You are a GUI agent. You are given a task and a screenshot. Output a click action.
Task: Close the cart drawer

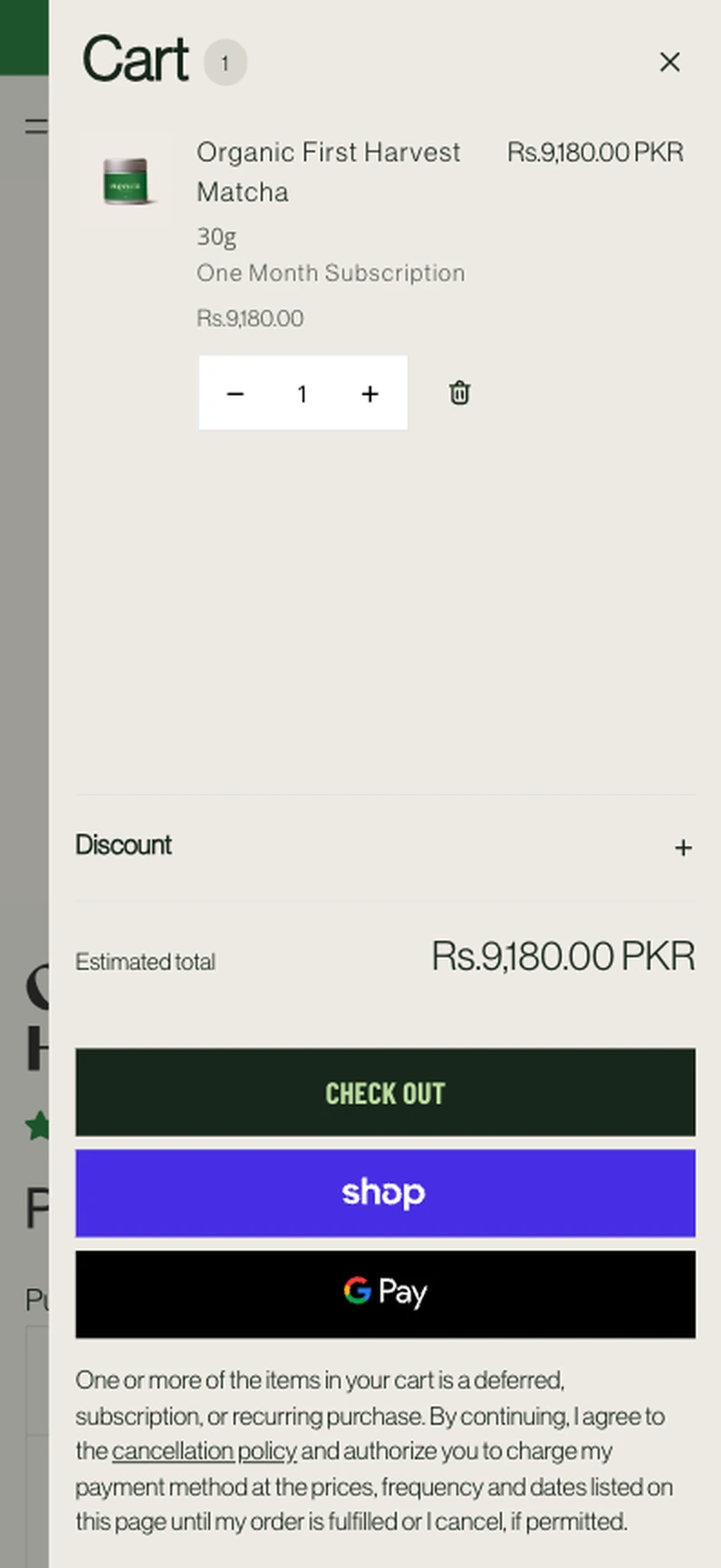click(669, 62)
